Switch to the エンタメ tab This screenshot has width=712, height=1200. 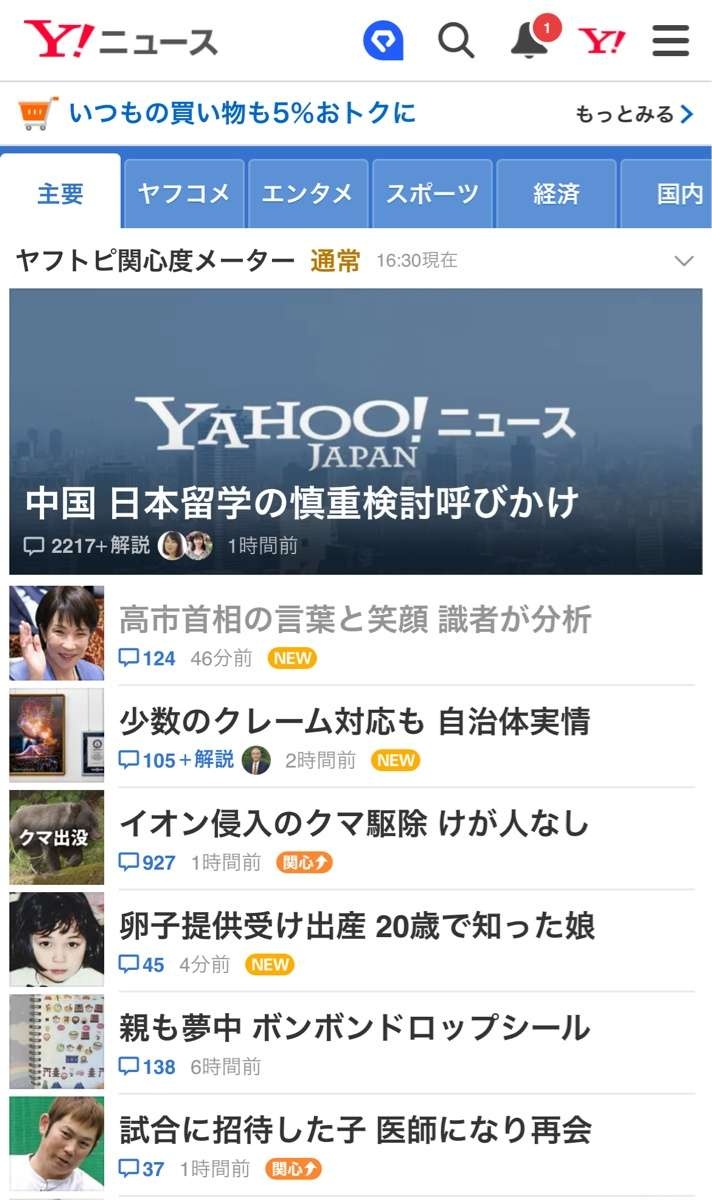point(308,194)
